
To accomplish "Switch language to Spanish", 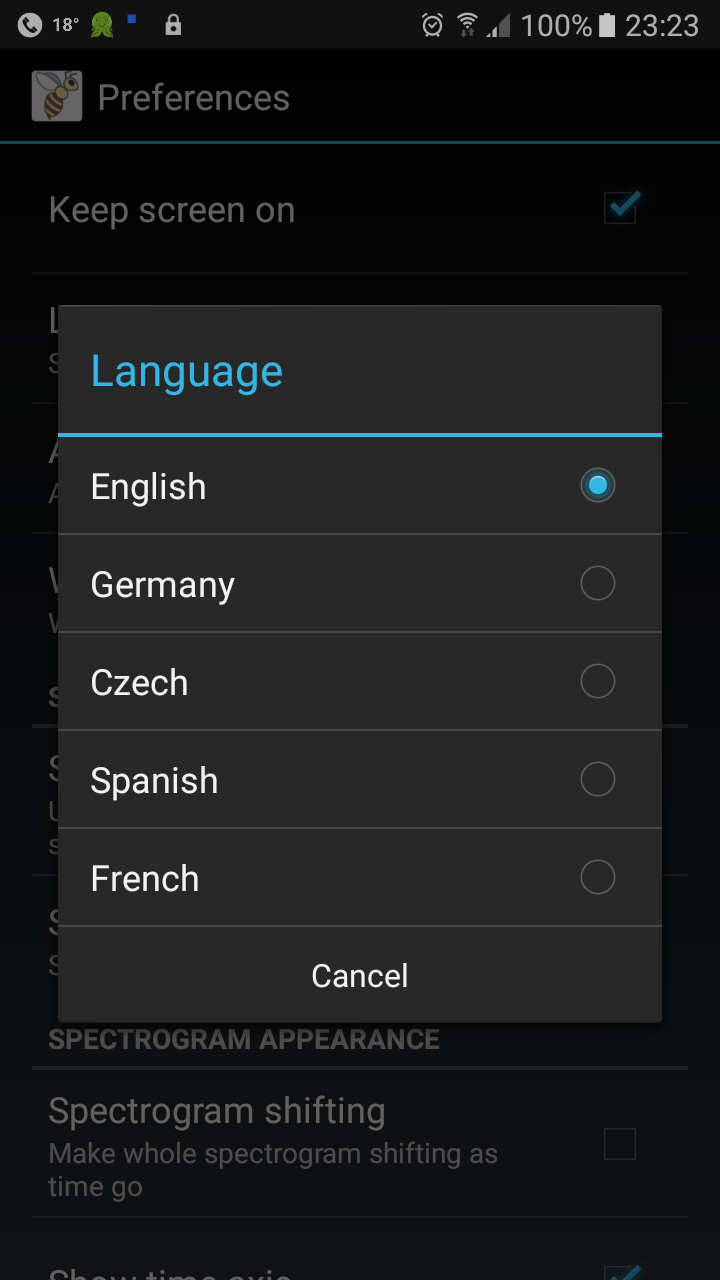I will [x=360, y=780].
